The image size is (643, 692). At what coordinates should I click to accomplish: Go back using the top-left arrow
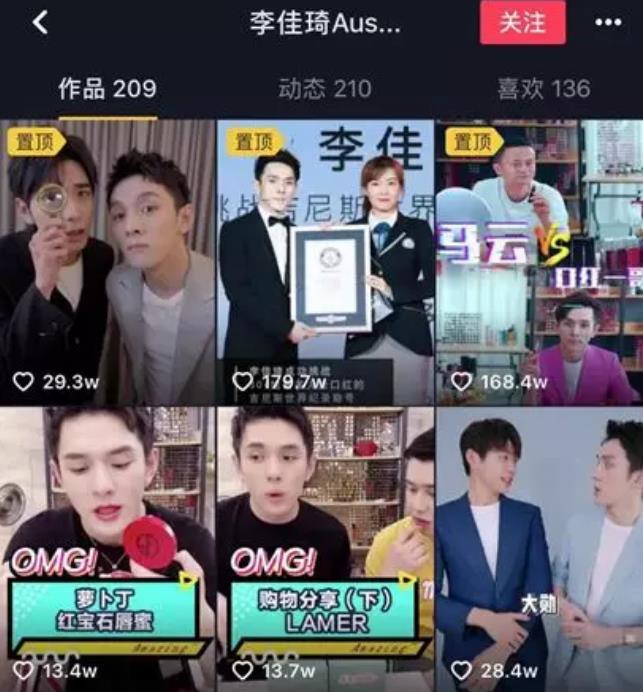(40, 23)
